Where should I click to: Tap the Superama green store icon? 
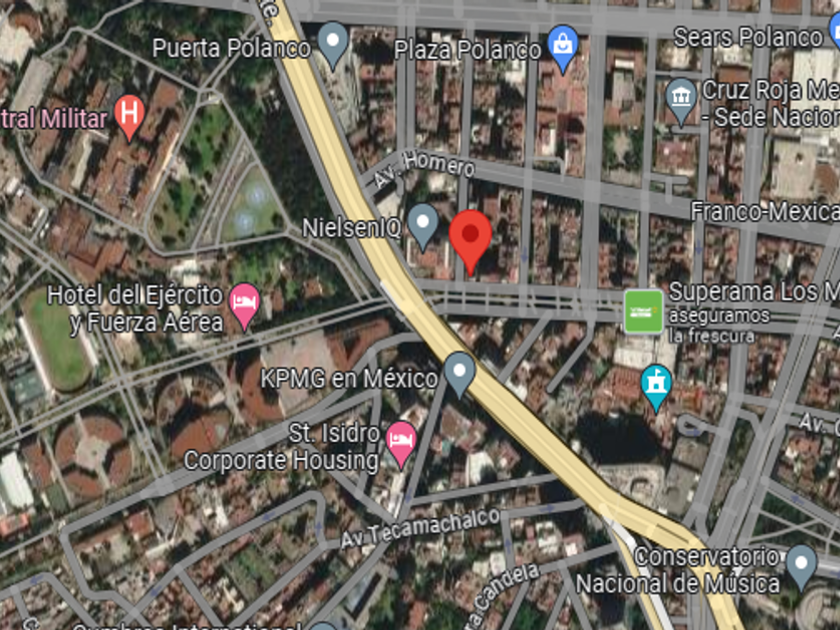(x=643, y=311)
